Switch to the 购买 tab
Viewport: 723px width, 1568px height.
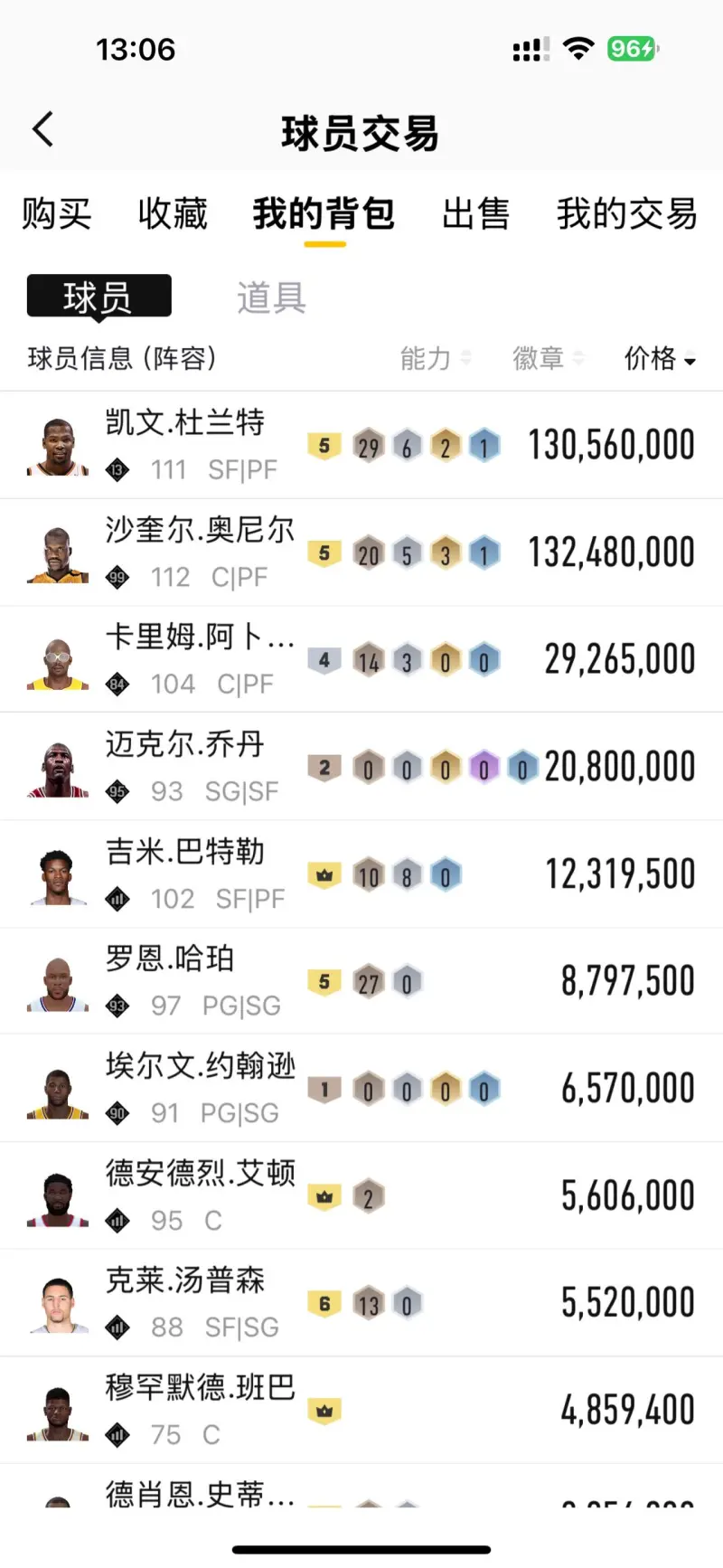pyautogui.click(x=56, y=214)
